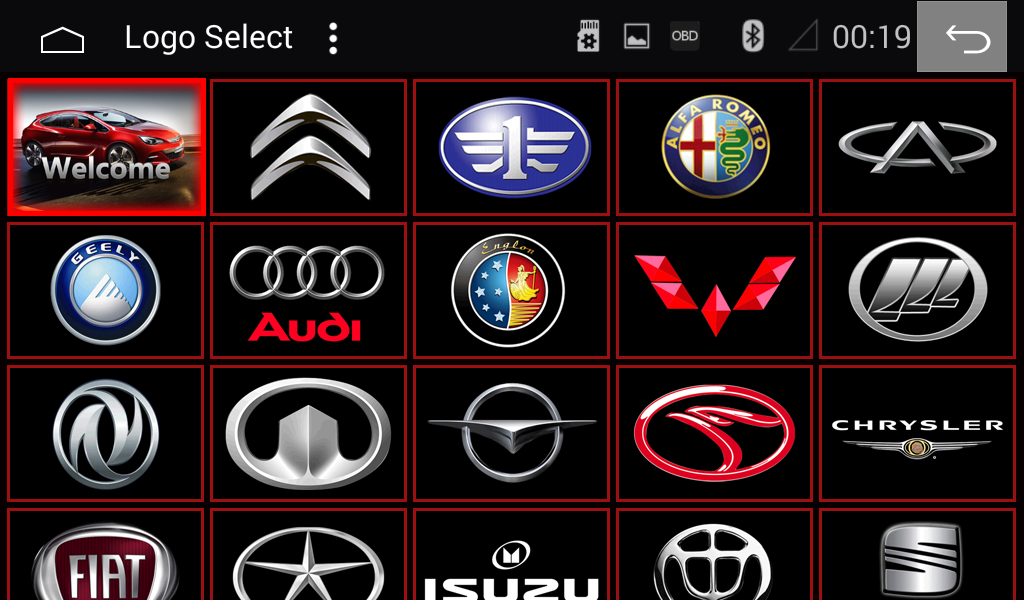Open the three-dot overflow menu
1024x600 pixels.
[x=333, y=39]
